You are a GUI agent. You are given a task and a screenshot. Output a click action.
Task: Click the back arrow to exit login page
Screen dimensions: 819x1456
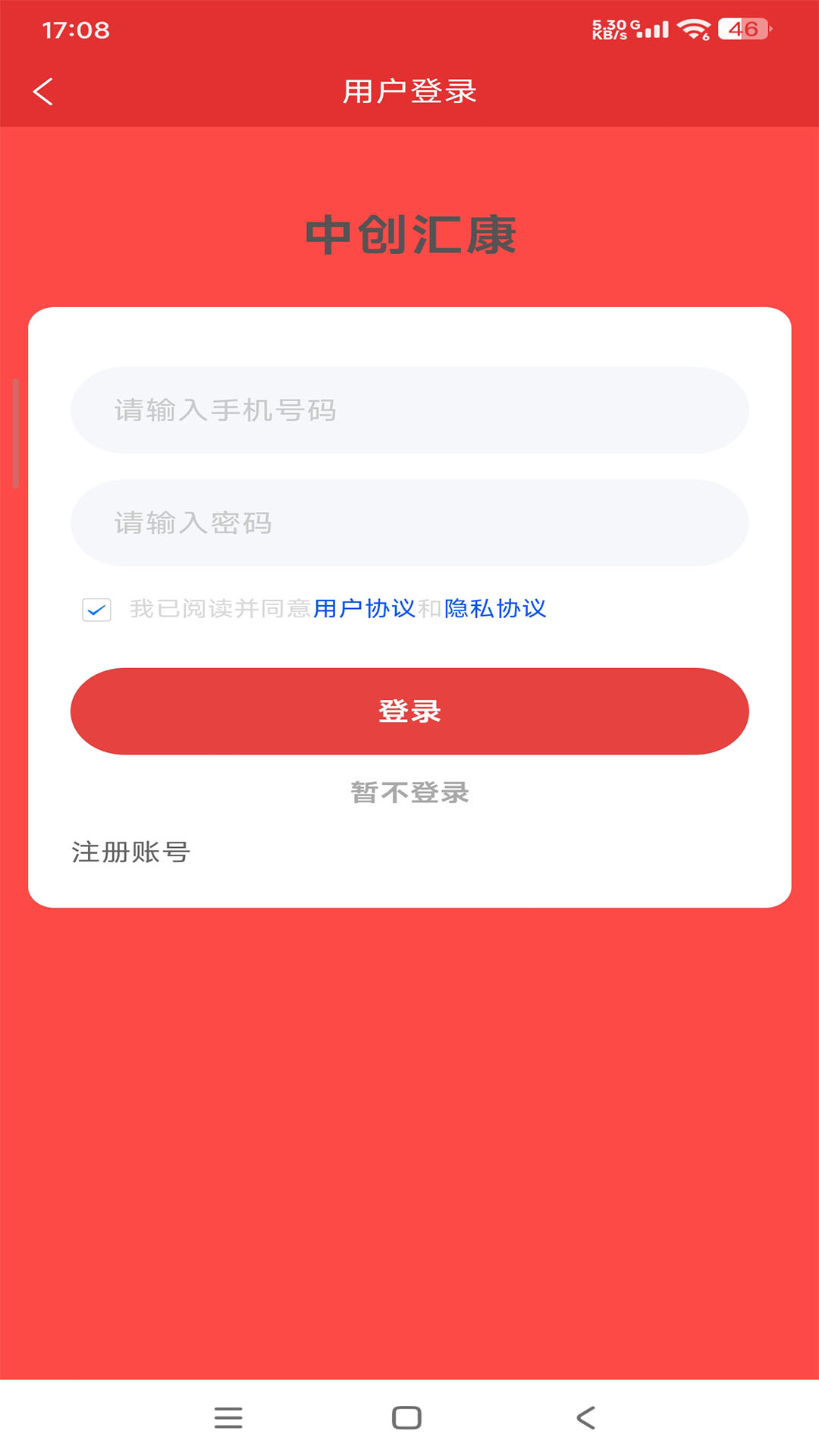point(43,91)
